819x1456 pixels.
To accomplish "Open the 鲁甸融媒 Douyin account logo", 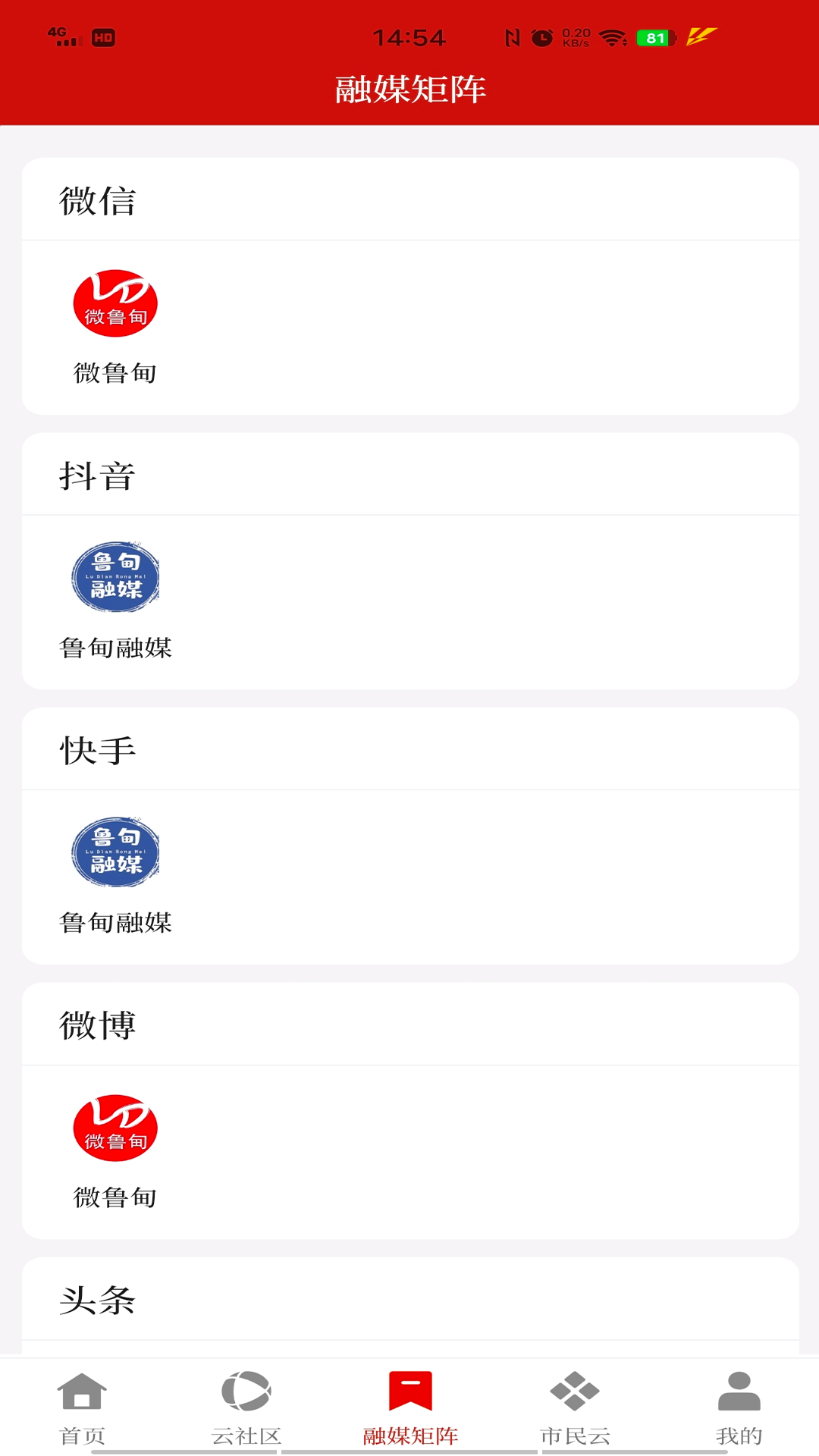I will [115, 577].
